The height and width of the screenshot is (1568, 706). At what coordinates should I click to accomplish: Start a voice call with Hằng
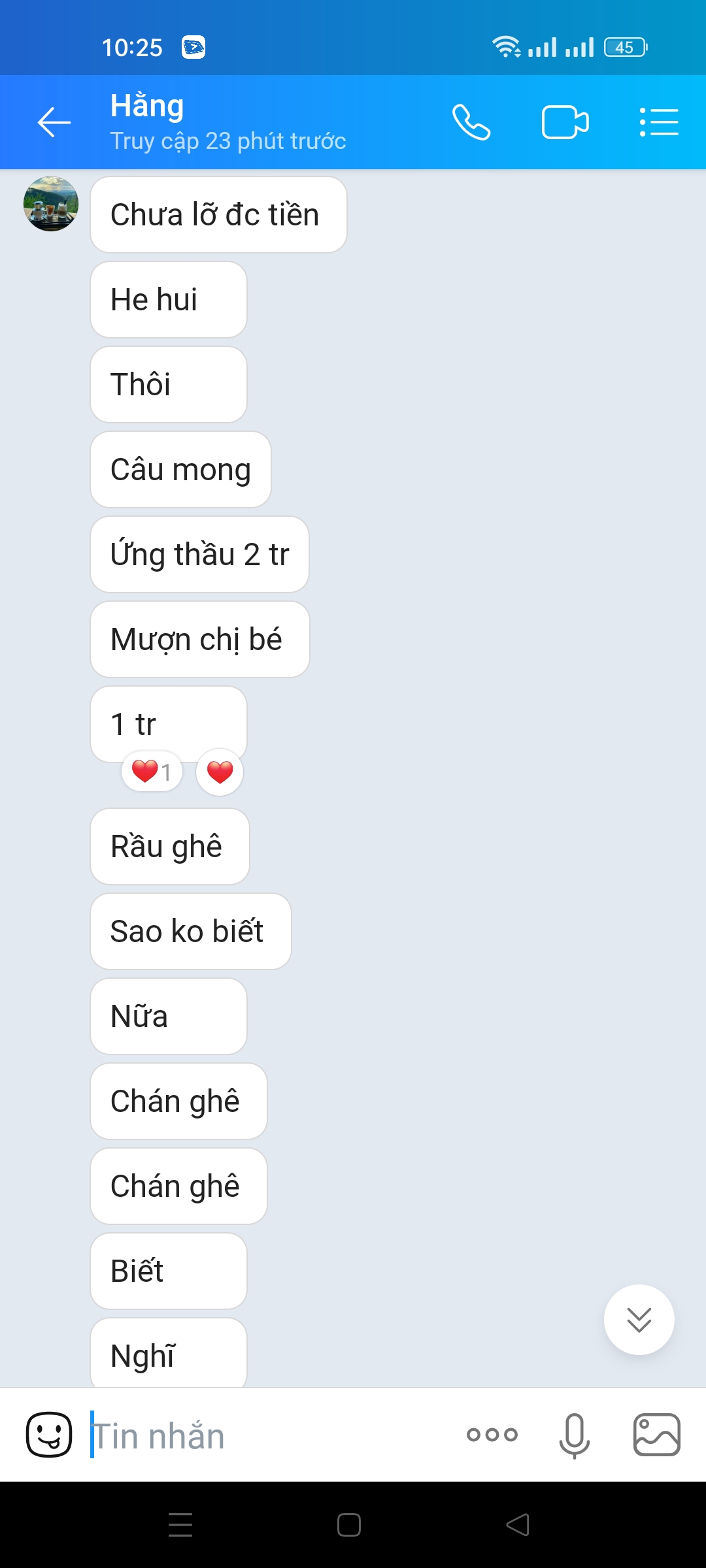tap(471, 122)
